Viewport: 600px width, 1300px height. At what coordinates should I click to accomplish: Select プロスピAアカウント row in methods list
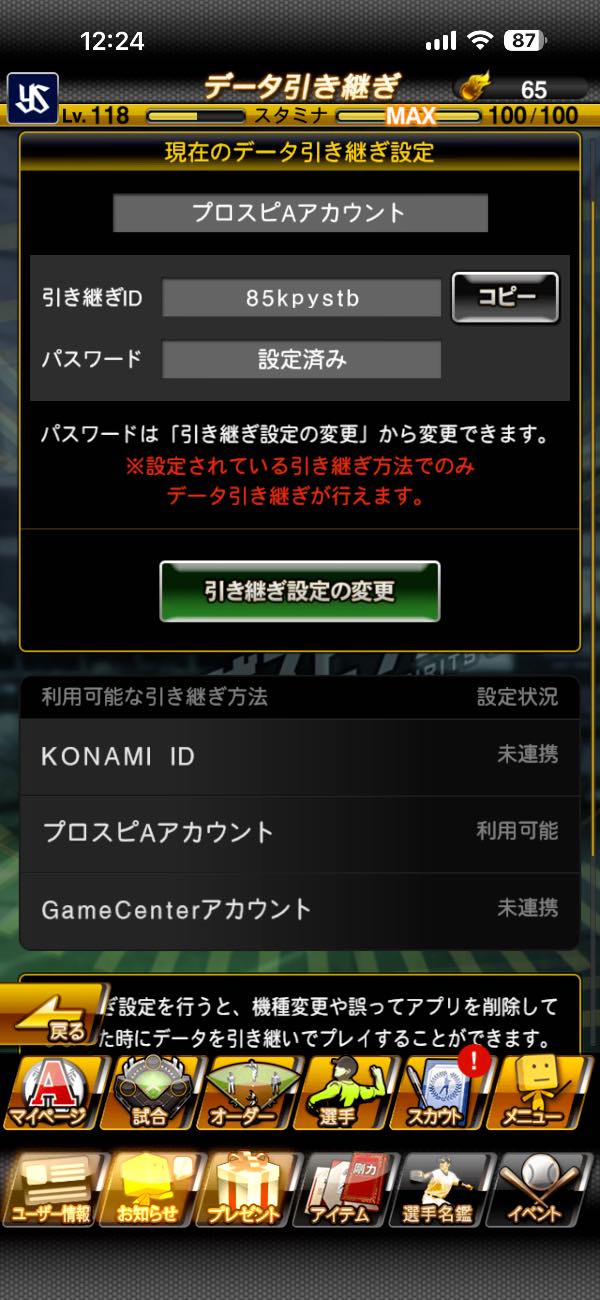[x=300, y=833]
